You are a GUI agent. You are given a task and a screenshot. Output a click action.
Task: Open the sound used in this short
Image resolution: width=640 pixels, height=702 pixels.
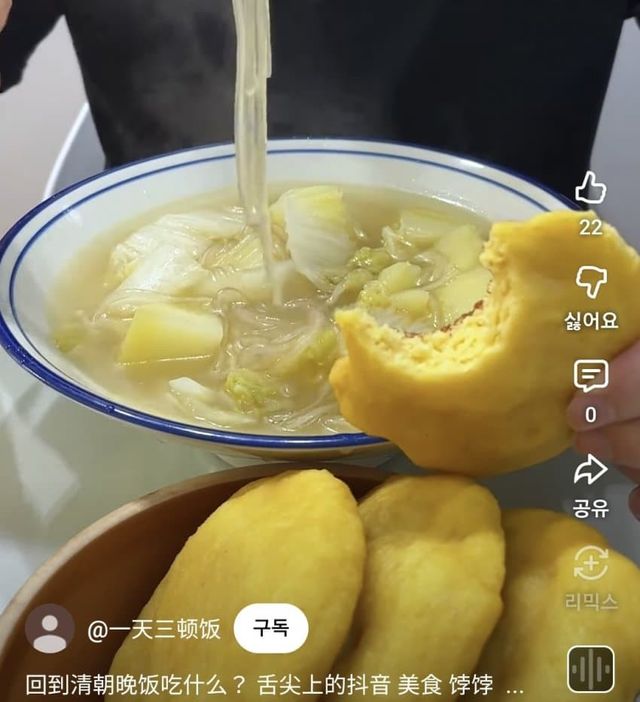(590, 669)
